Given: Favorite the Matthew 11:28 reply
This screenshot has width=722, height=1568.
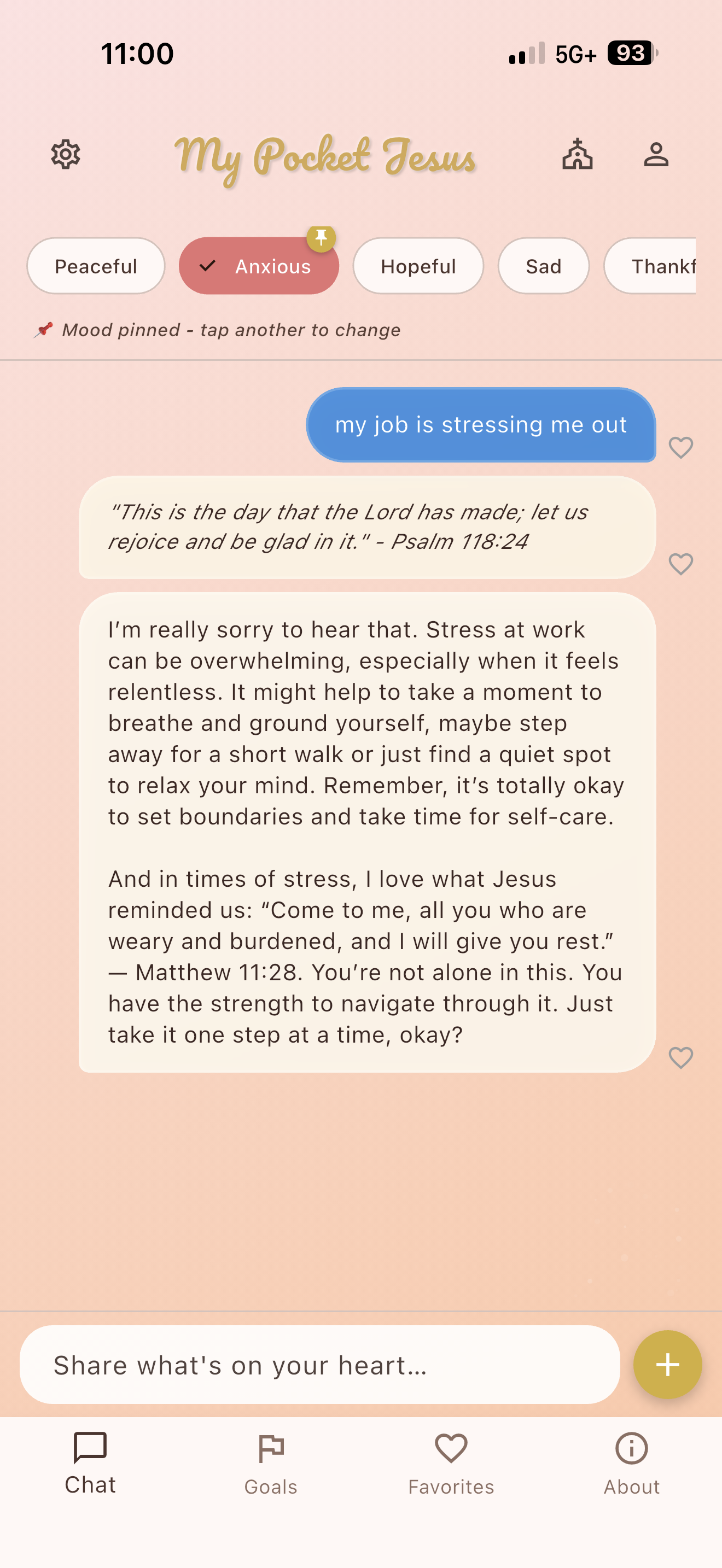Looking at the screenshot, I should coord(680,1058).
